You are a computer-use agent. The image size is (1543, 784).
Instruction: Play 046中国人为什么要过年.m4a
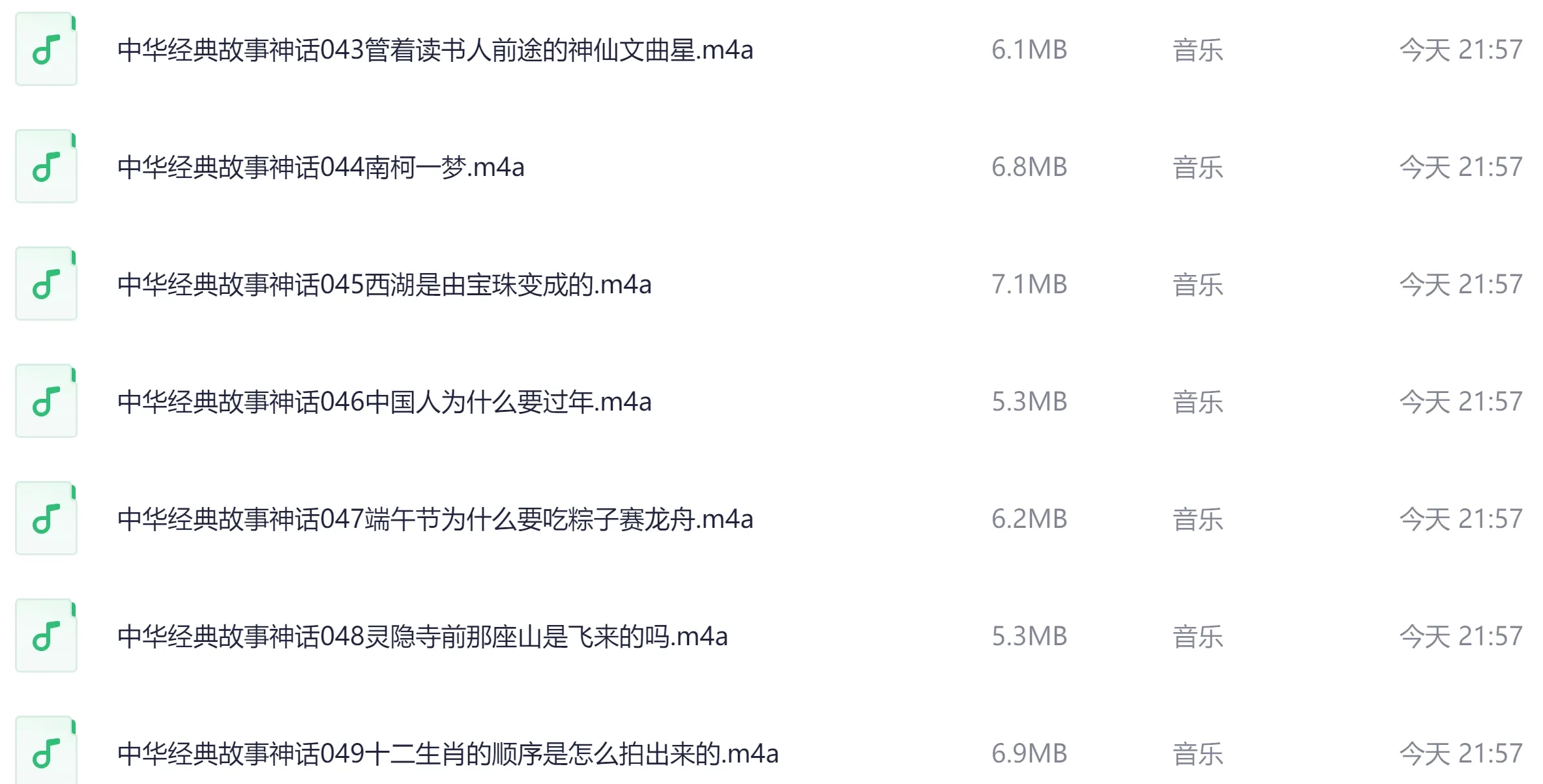[x=384, y=402]
